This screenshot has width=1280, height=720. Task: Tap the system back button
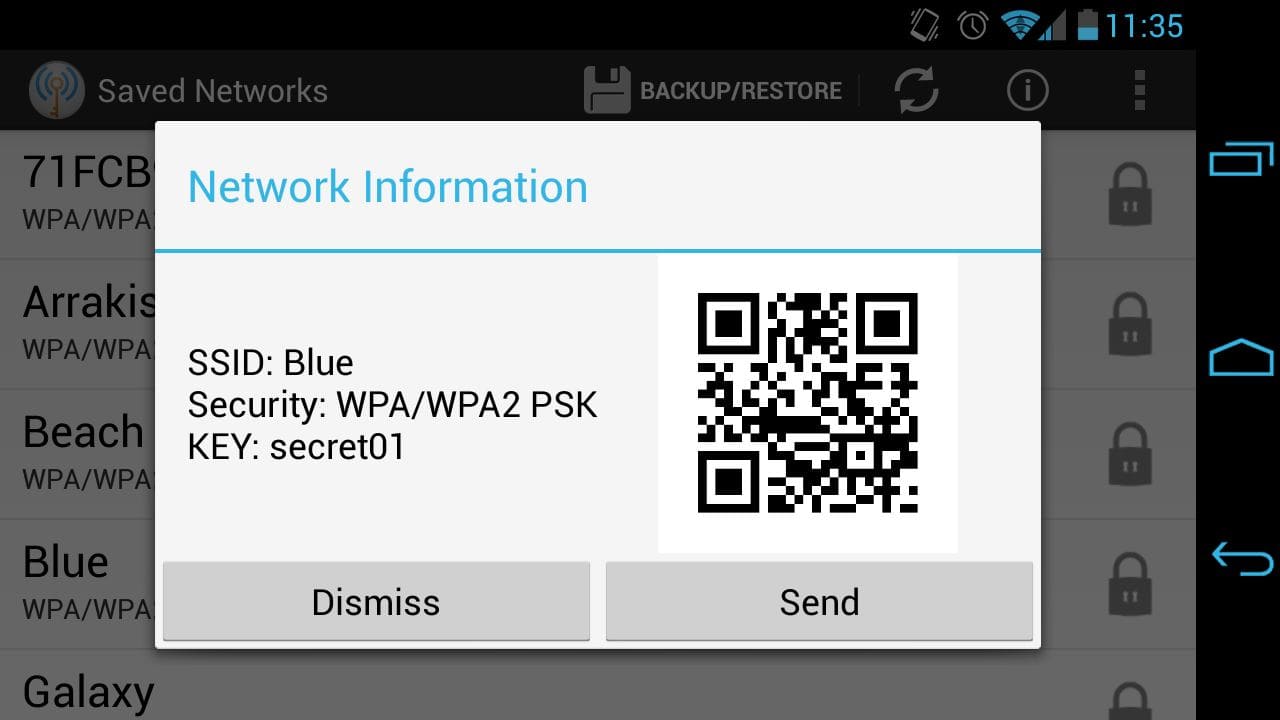click(1242, 558)
